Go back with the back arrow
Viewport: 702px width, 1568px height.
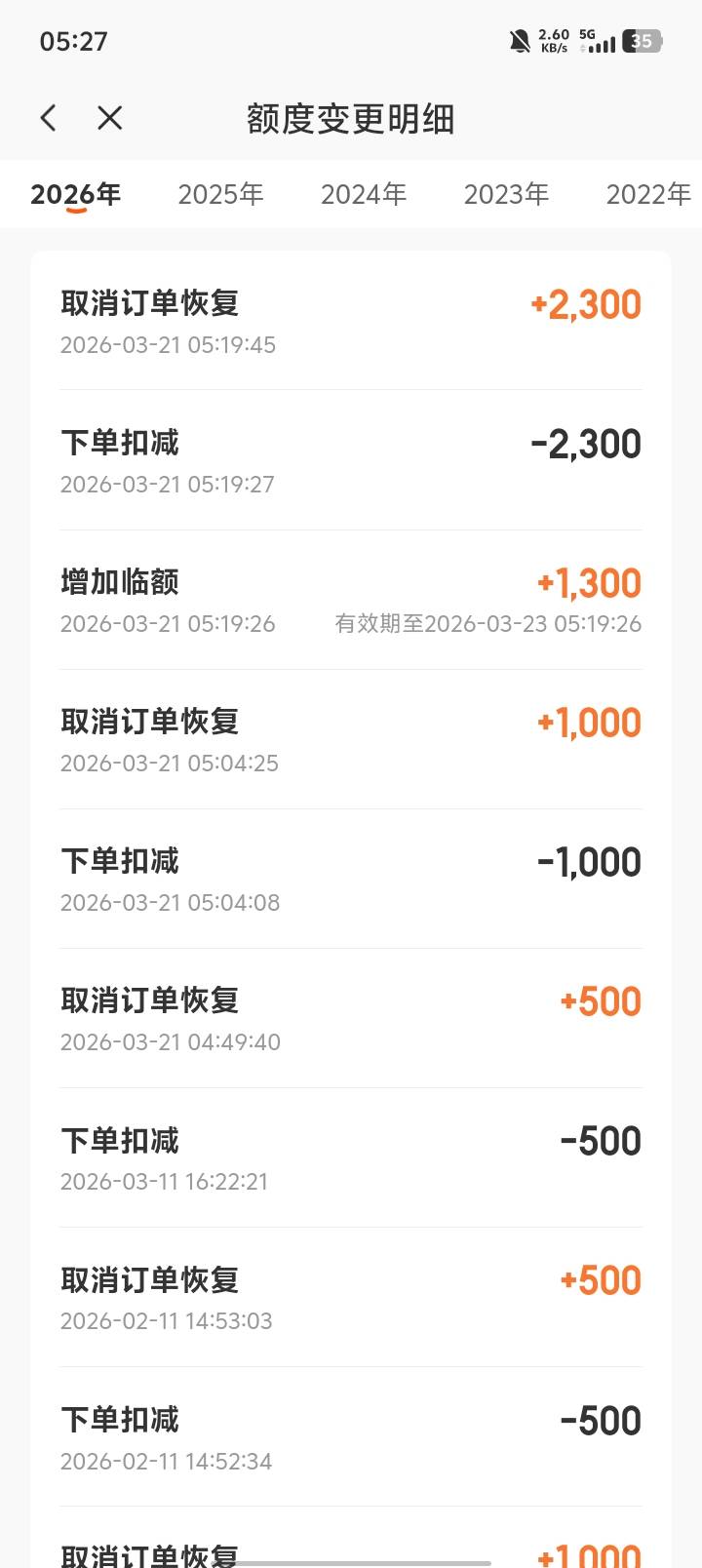pyautogui.click(x=48, y=118)
